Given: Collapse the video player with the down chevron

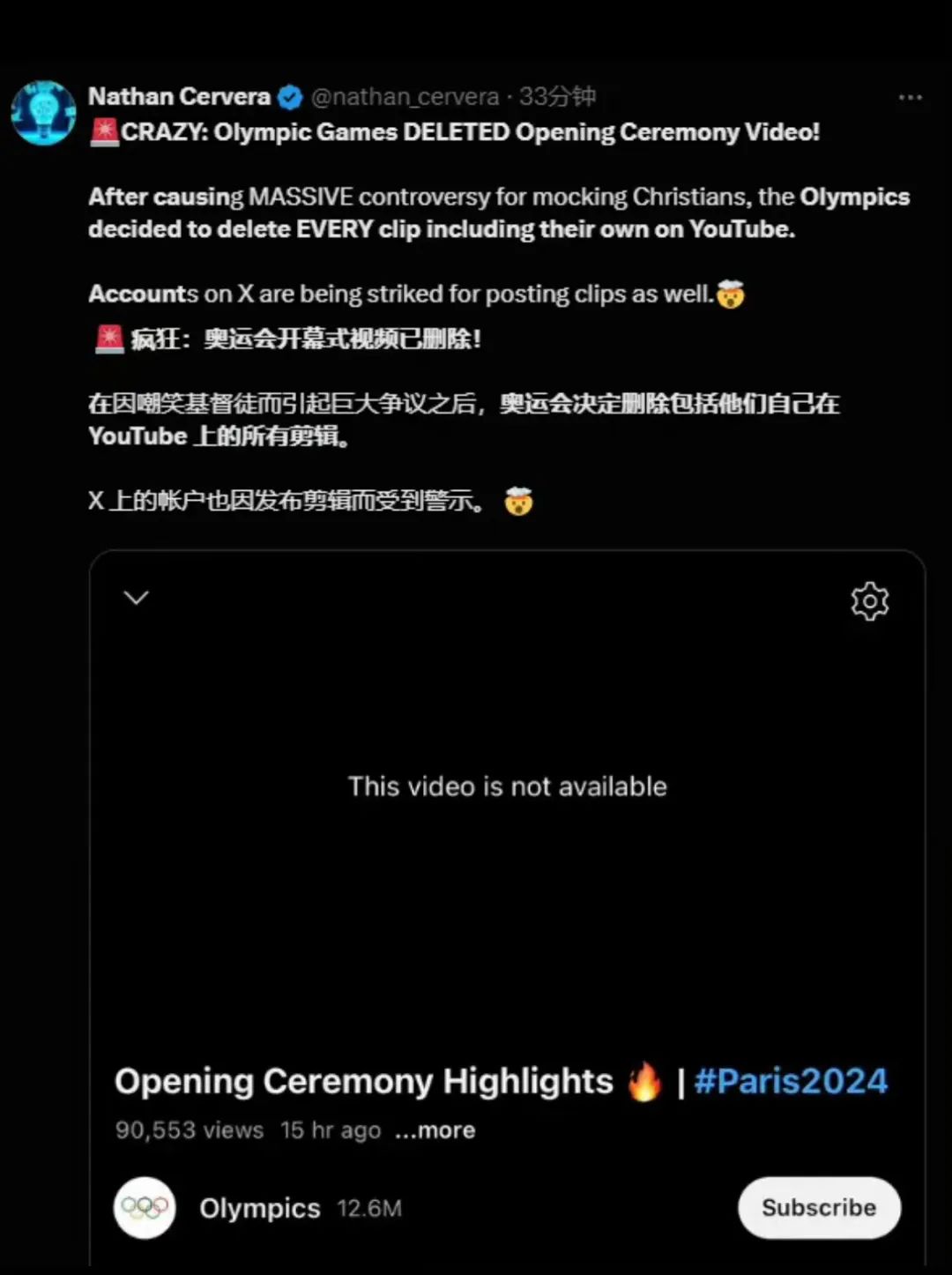Looking at the screenshot, I should (136, 598).
